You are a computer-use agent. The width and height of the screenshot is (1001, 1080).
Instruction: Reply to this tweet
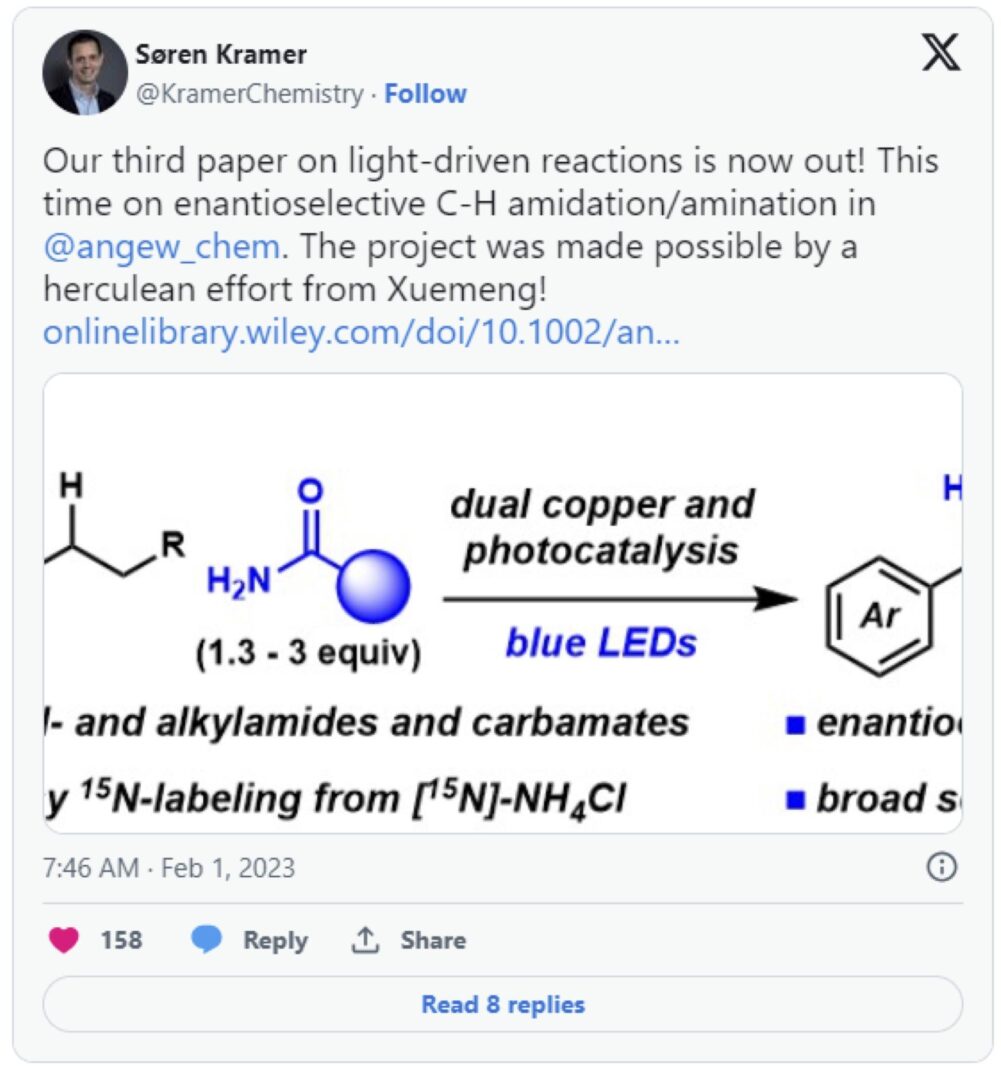pos(250,940)
